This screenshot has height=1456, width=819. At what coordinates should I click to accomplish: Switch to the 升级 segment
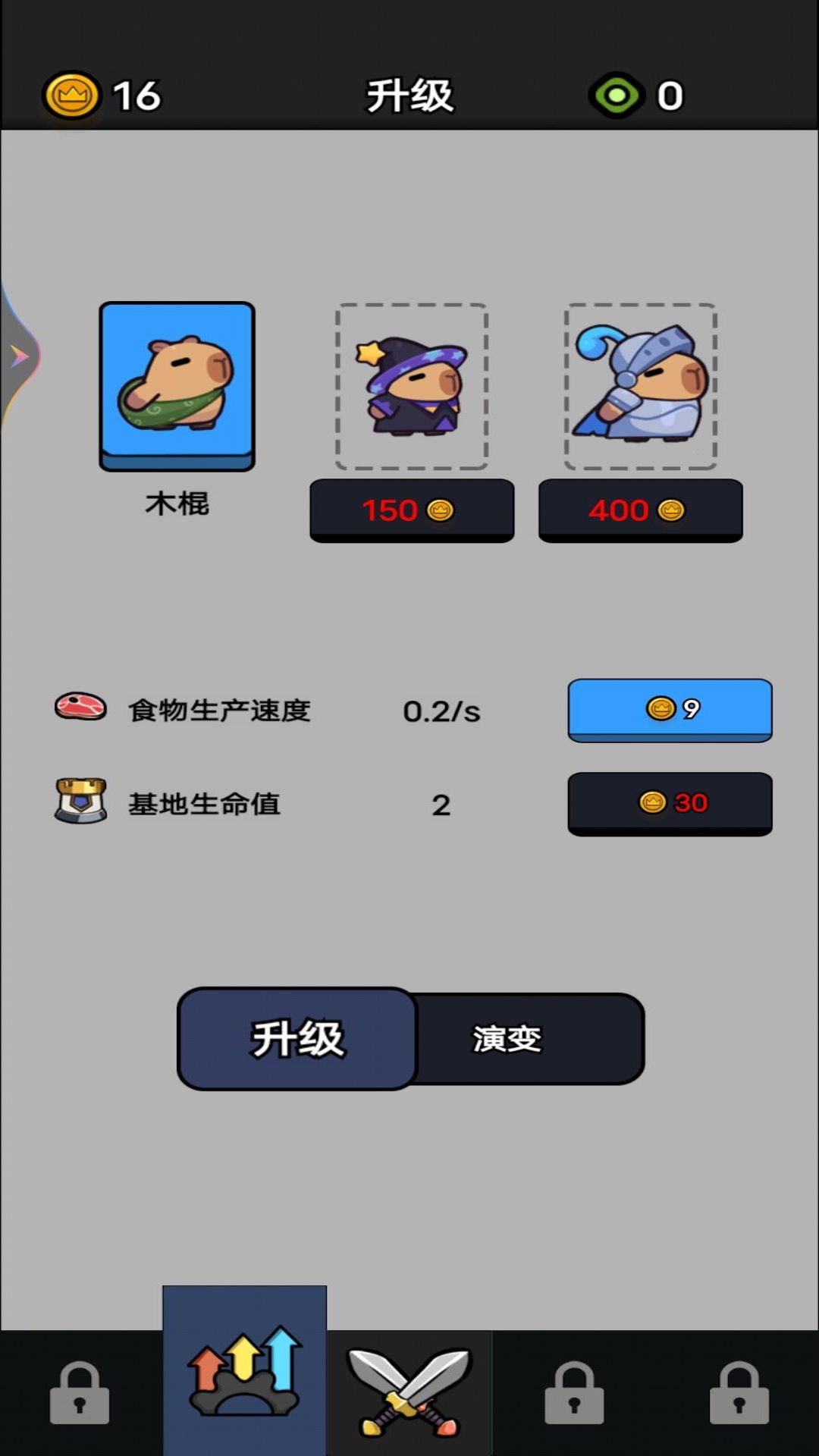297,1038
